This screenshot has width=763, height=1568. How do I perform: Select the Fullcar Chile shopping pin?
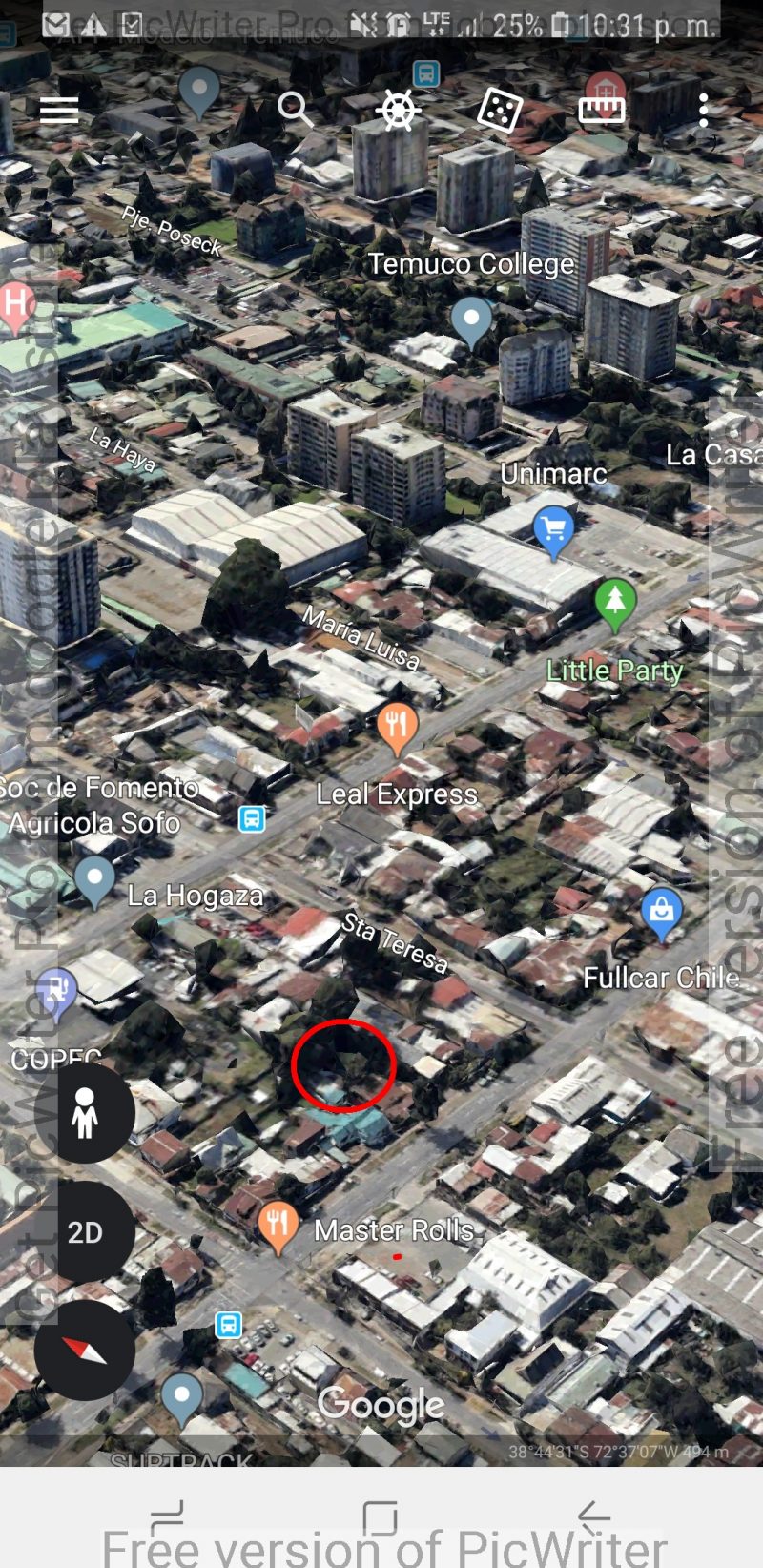coord(662,912)
